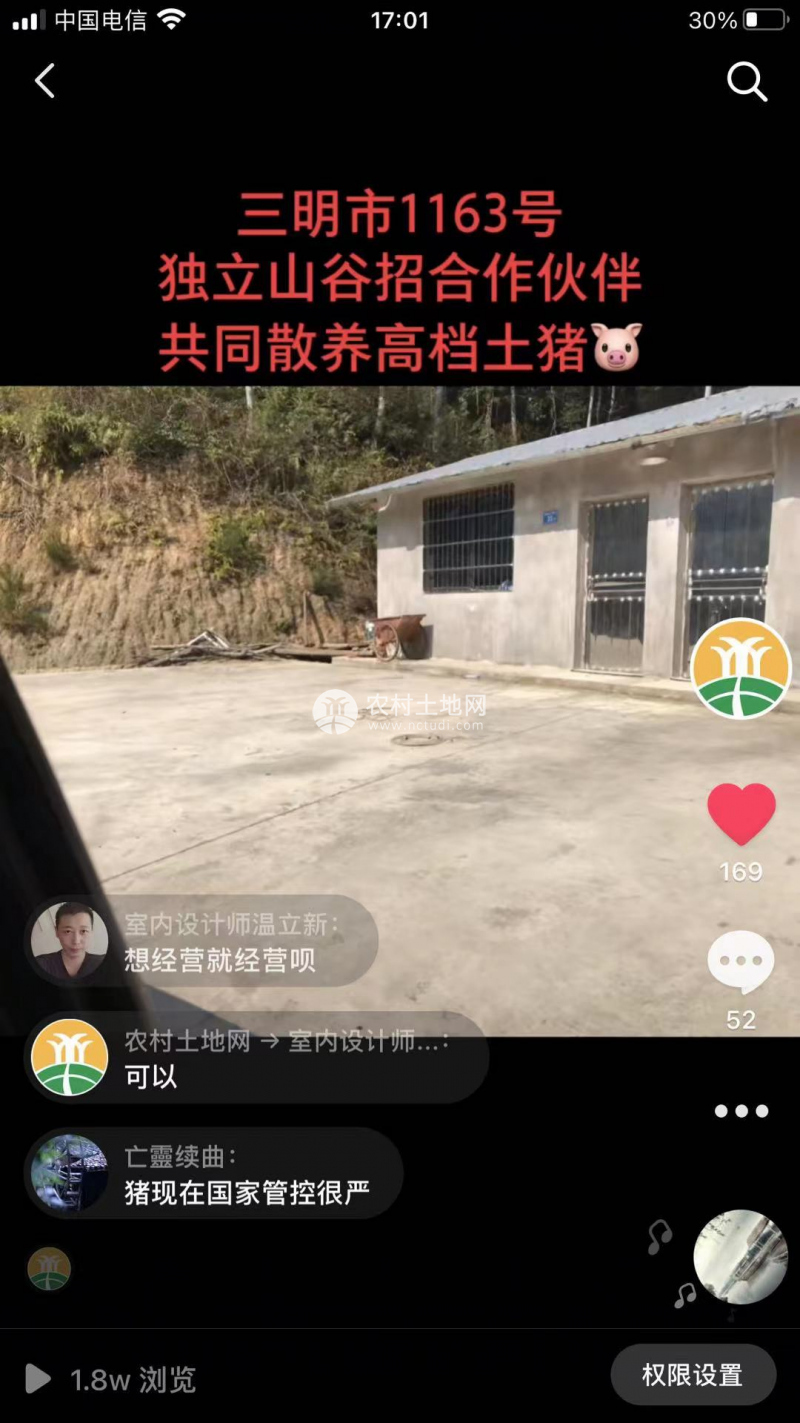Open the 农村土地网 author avatar

coord(740,668)
